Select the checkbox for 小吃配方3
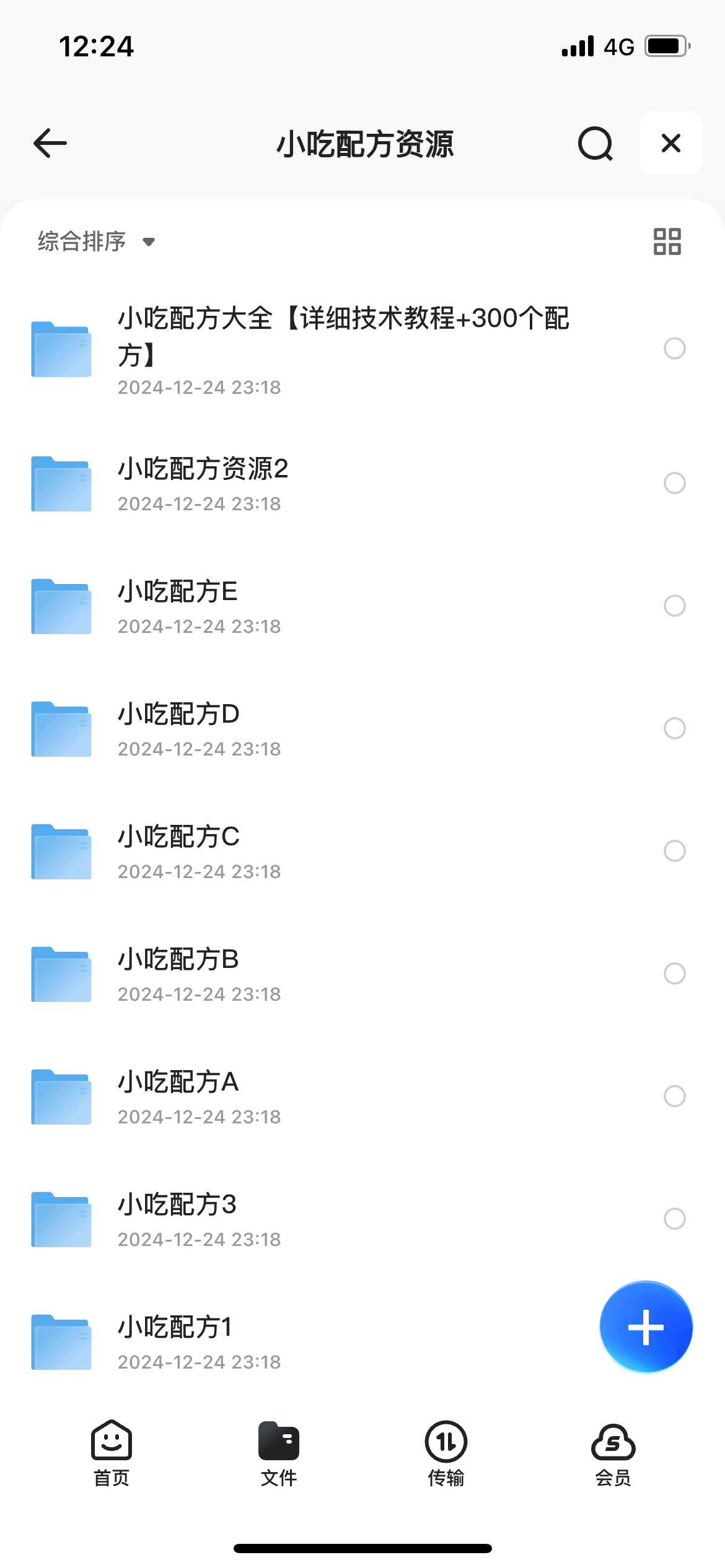 (674, 1218)
